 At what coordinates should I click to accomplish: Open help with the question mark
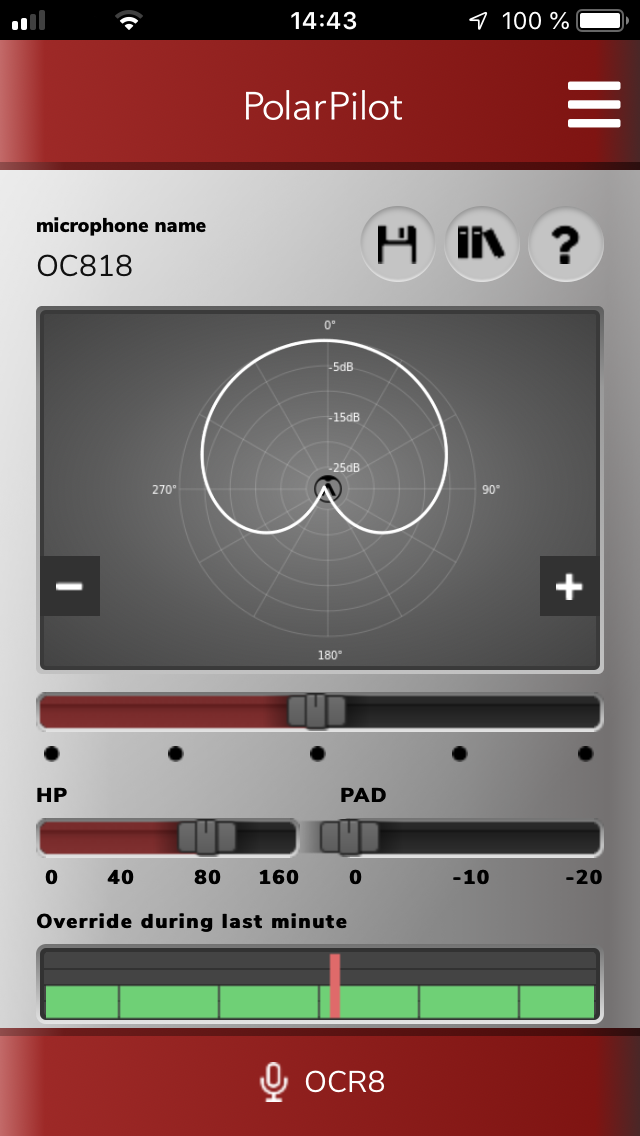click(x=566, y=243)
